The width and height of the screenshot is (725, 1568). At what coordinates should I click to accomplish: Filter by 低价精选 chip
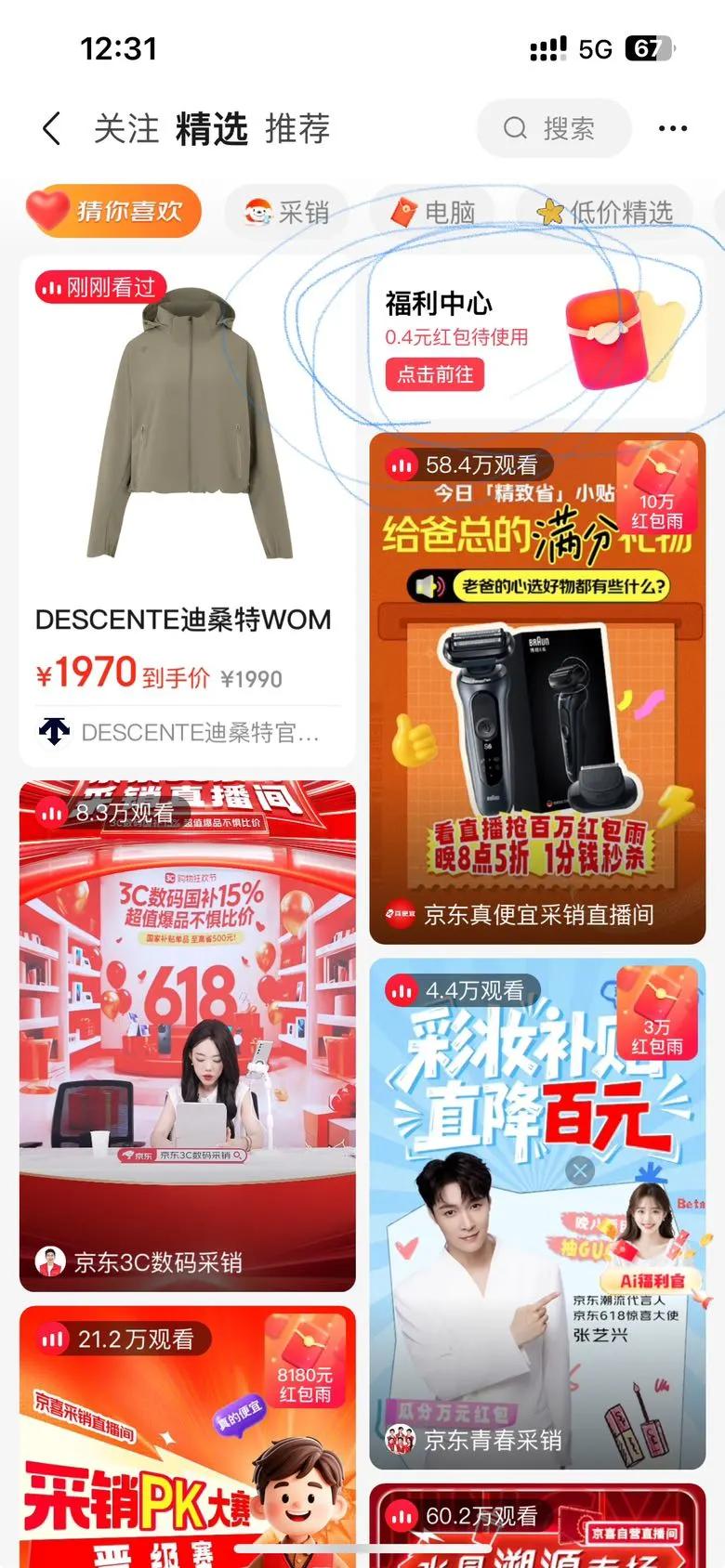605,213
